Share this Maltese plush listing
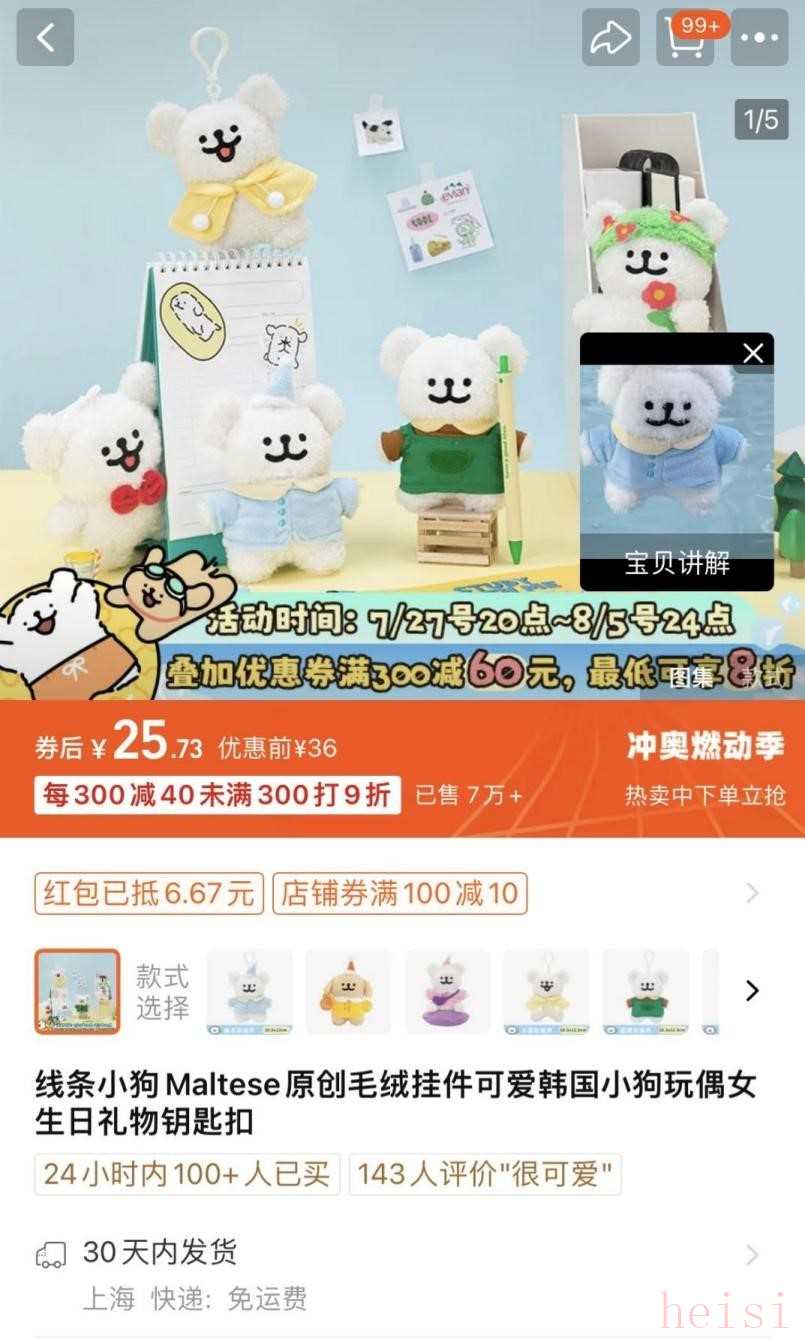The width and height of the screenshot is (805, 1341). pyautogui.click(x=610, y=38)
